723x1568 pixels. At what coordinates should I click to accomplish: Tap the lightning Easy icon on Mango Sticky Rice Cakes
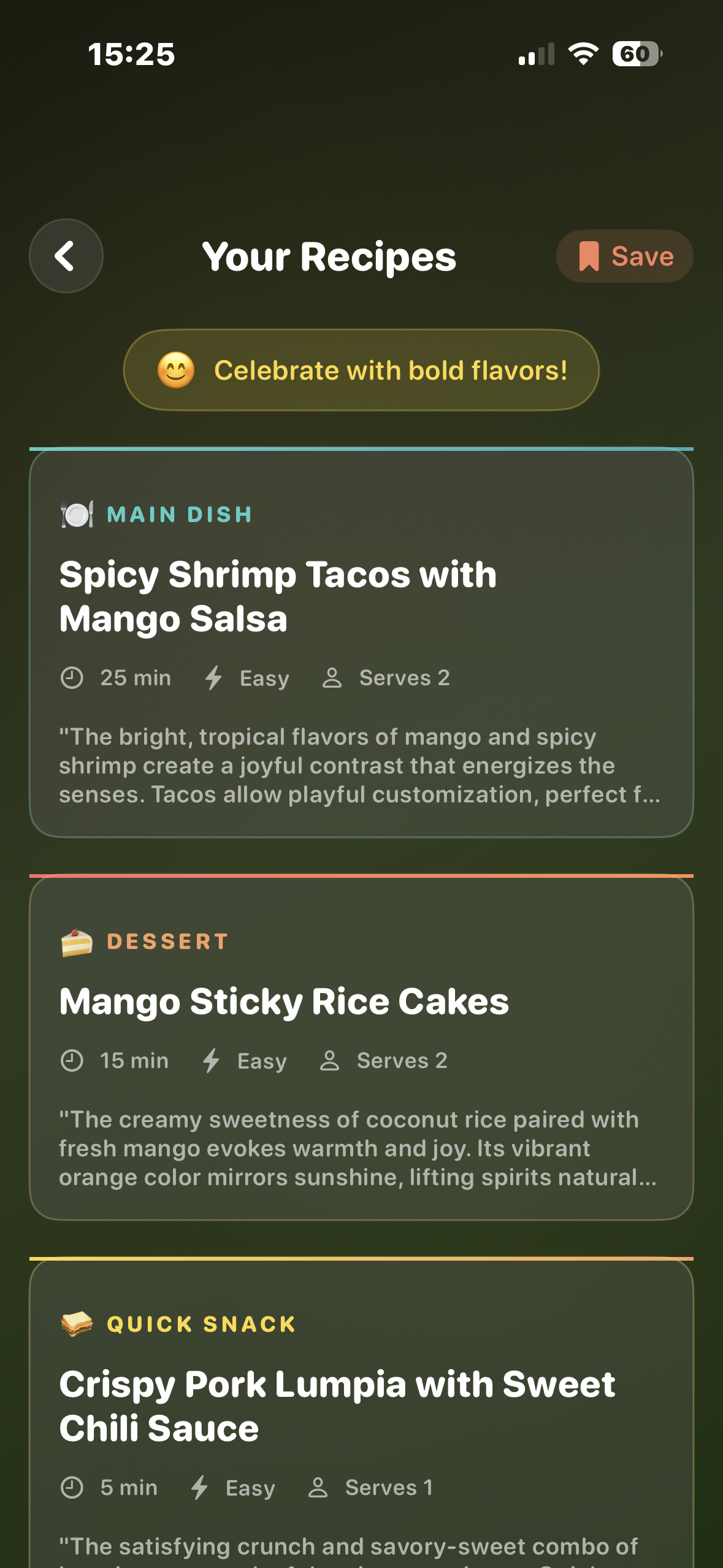pyautogui.click(x=212, y=1060)
